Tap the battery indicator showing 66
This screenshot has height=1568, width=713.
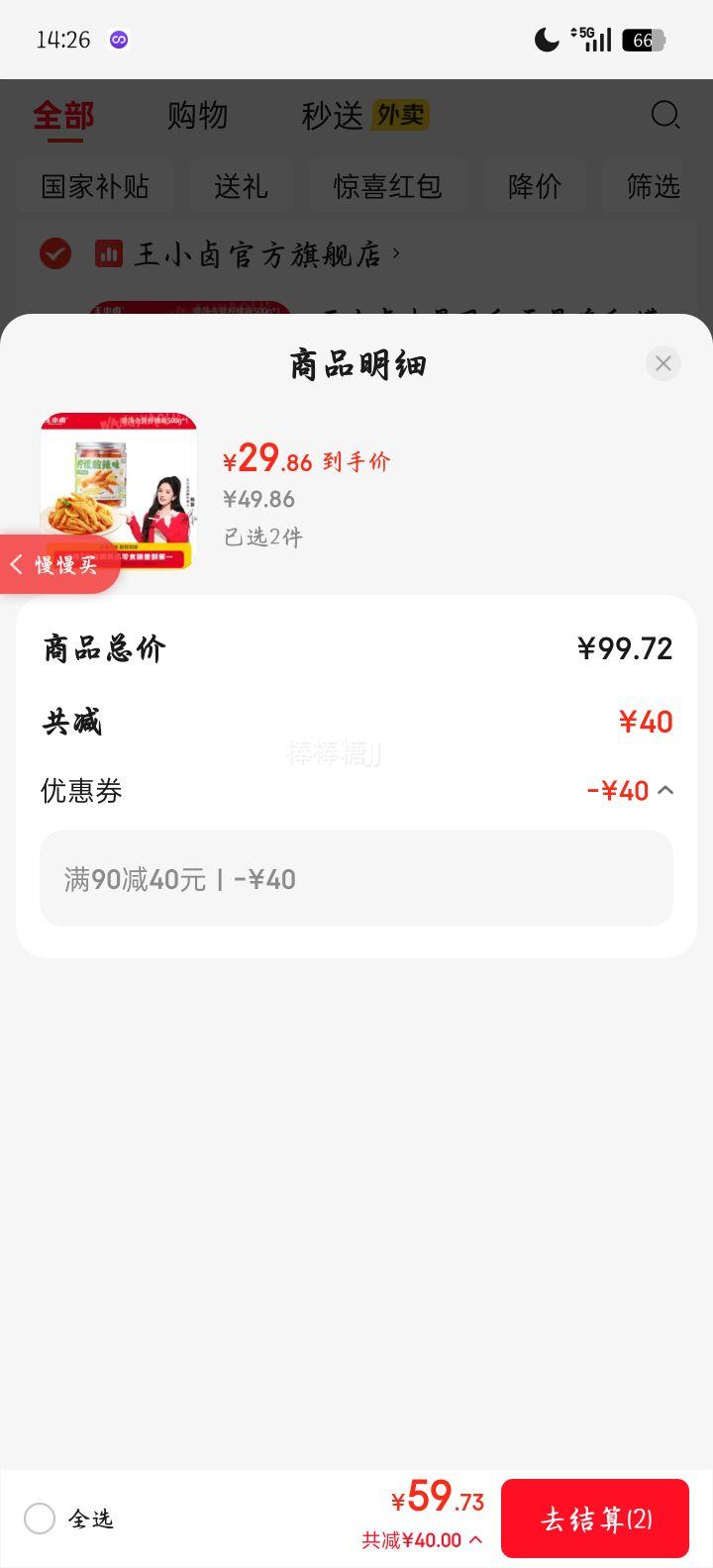[644, 40]
